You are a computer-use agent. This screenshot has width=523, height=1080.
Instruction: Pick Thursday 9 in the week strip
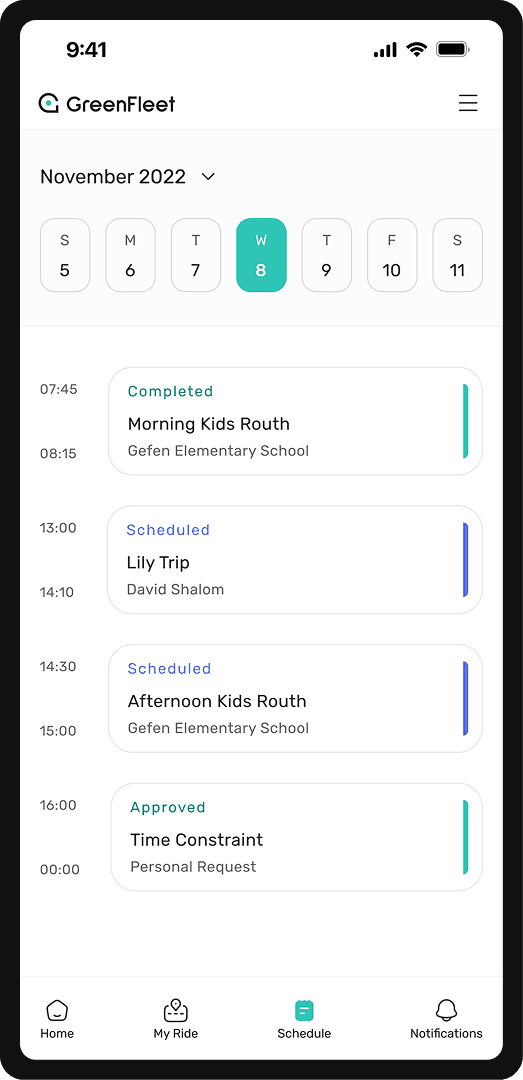327,255
